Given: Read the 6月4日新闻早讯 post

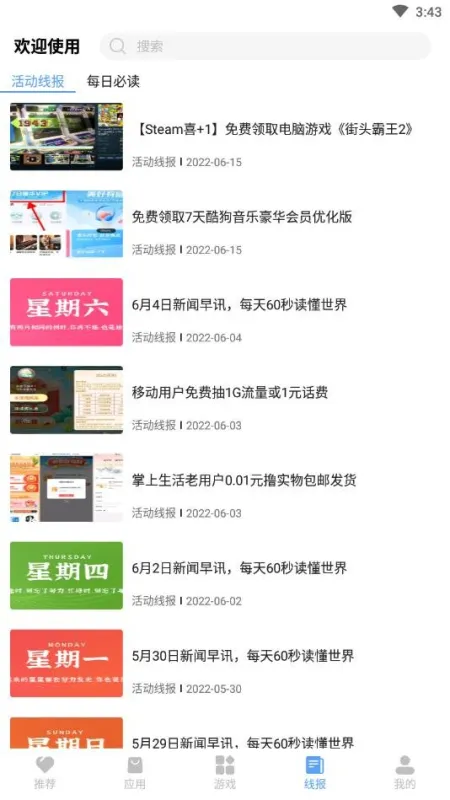Looking at the screenshot, I should tap(225, 312).
